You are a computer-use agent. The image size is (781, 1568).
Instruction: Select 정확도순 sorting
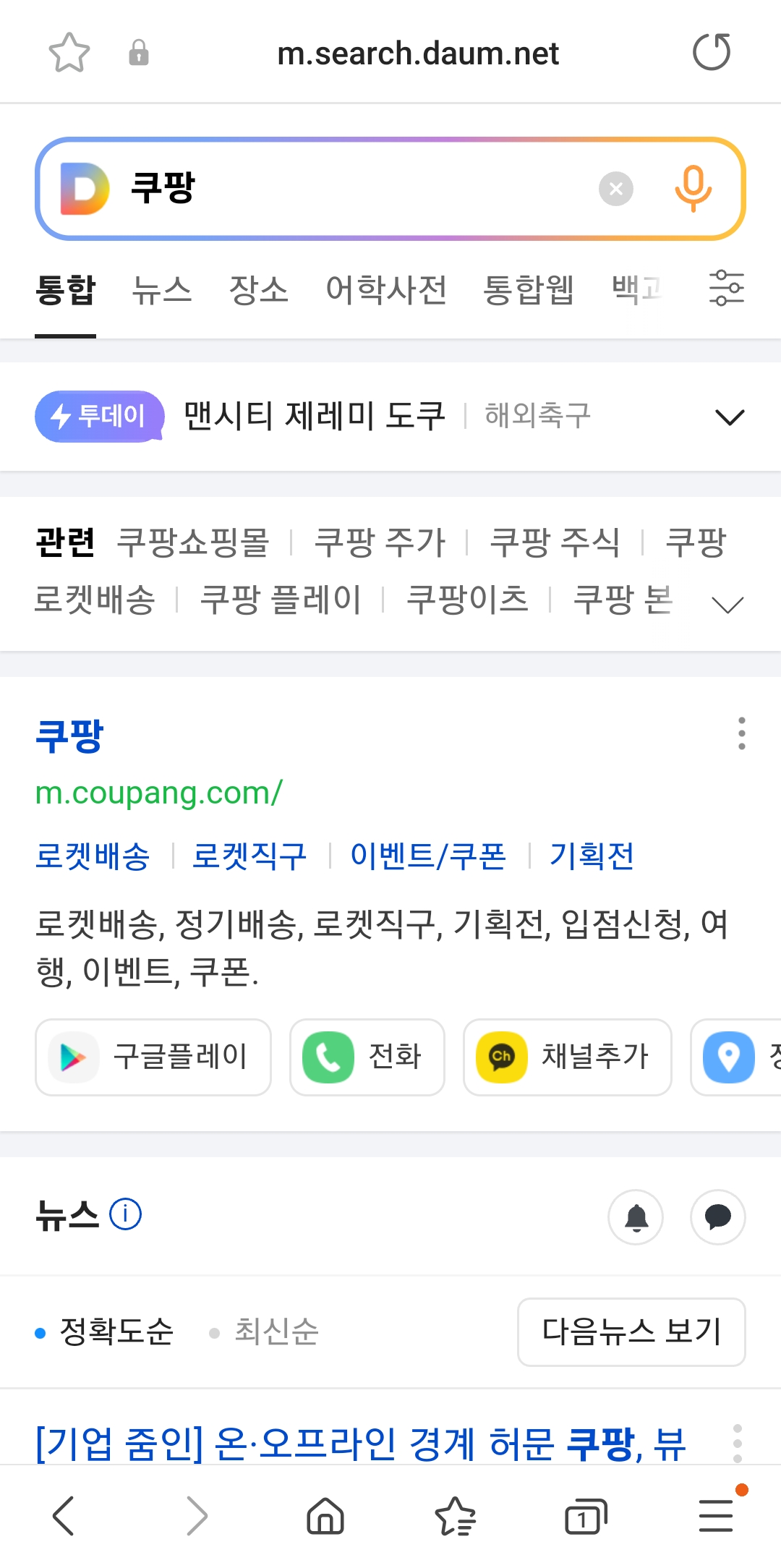116,1331
